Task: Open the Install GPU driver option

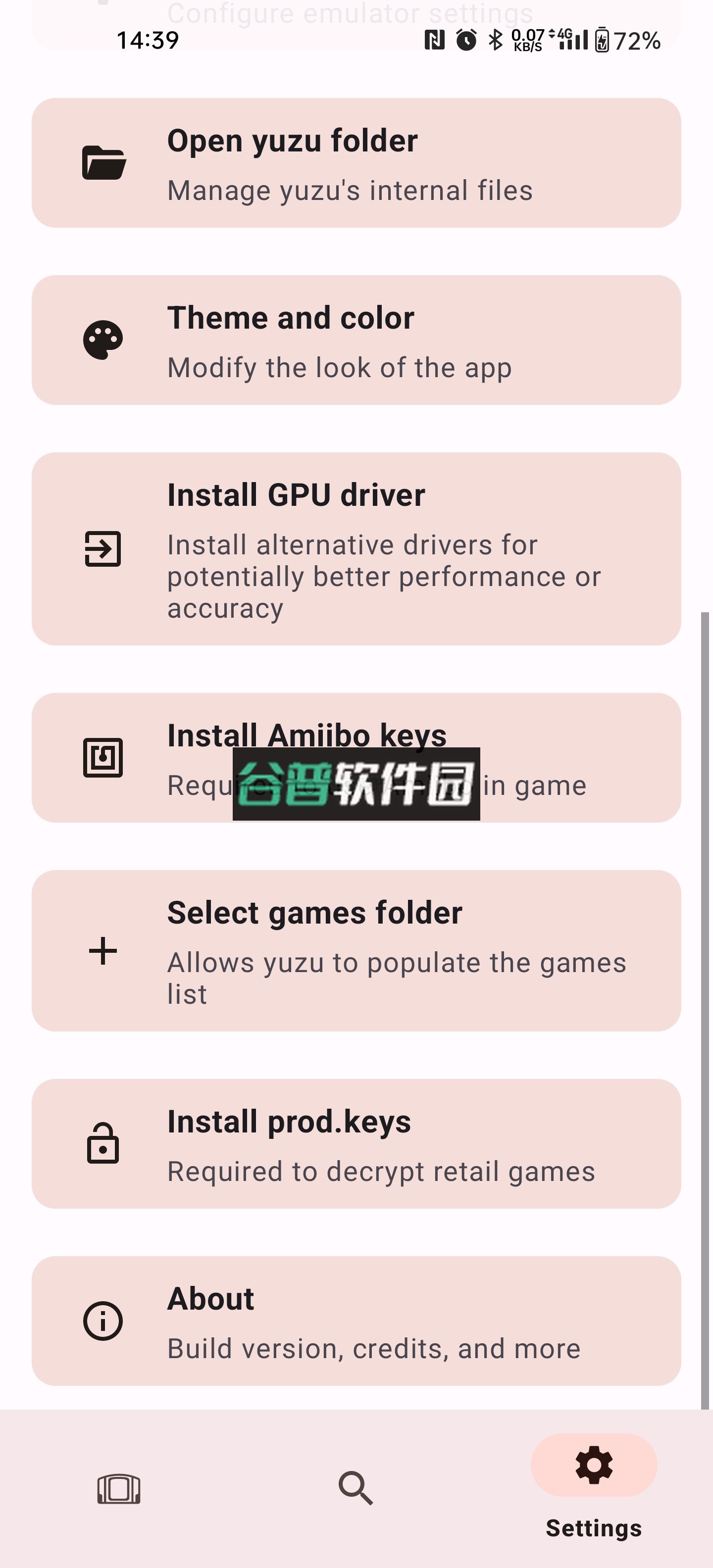Action: (x=356, y=548)
